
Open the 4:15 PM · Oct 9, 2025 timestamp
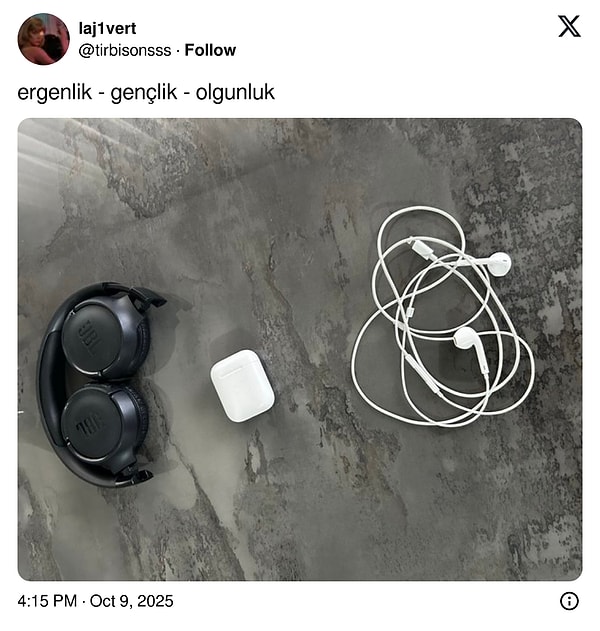pyautogui.click(x=96, y=601)
